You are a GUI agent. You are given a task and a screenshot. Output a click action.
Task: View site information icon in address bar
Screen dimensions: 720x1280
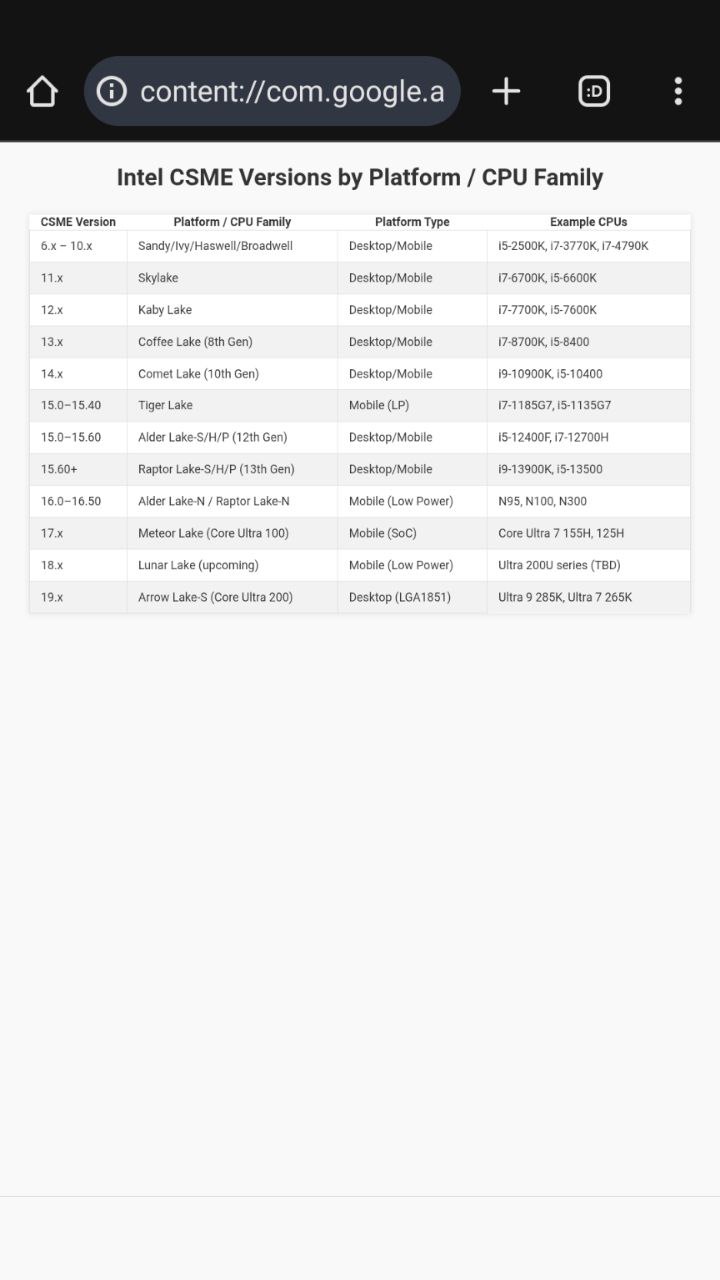pos(111,91)
